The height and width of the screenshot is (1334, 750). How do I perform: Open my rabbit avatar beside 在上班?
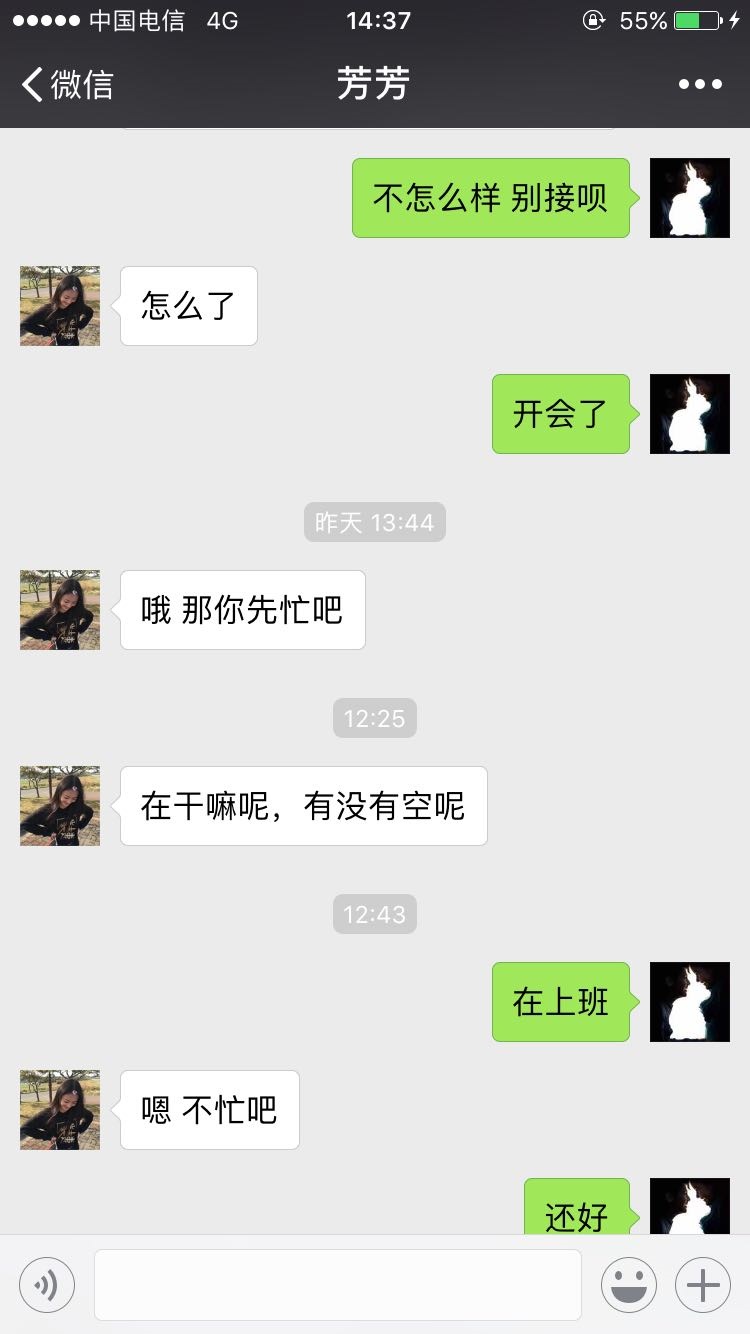click(x=690, y=1002)
